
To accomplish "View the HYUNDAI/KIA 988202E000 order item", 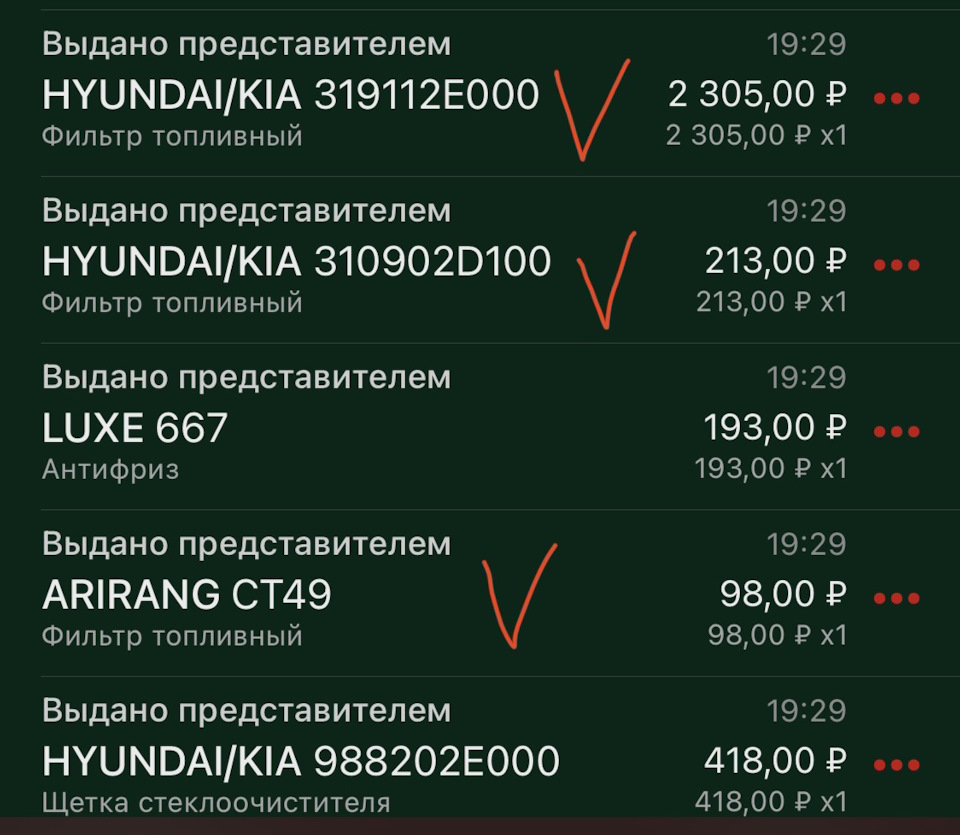I will click(x=300, y=762).
